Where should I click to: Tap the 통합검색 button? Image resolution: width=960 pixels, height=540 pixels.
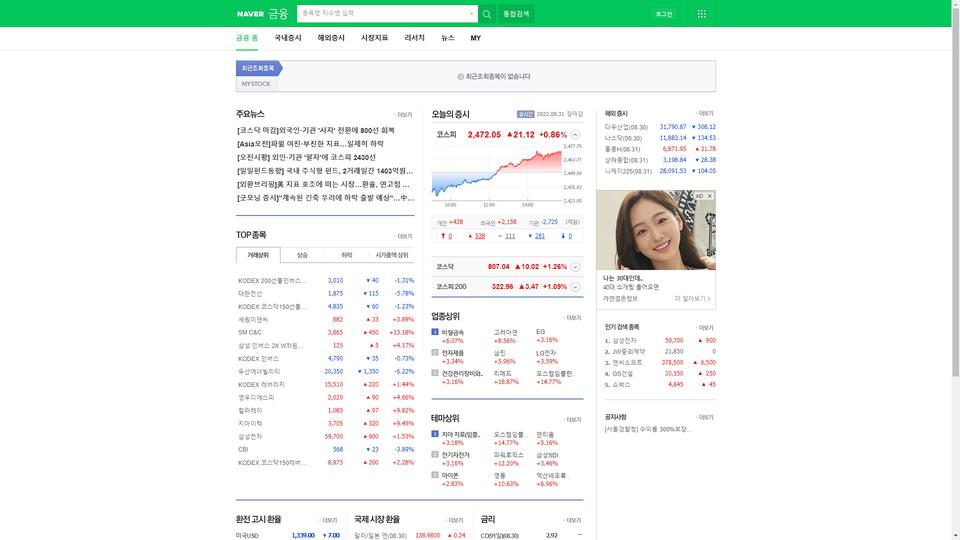click(x=516, y=14)
